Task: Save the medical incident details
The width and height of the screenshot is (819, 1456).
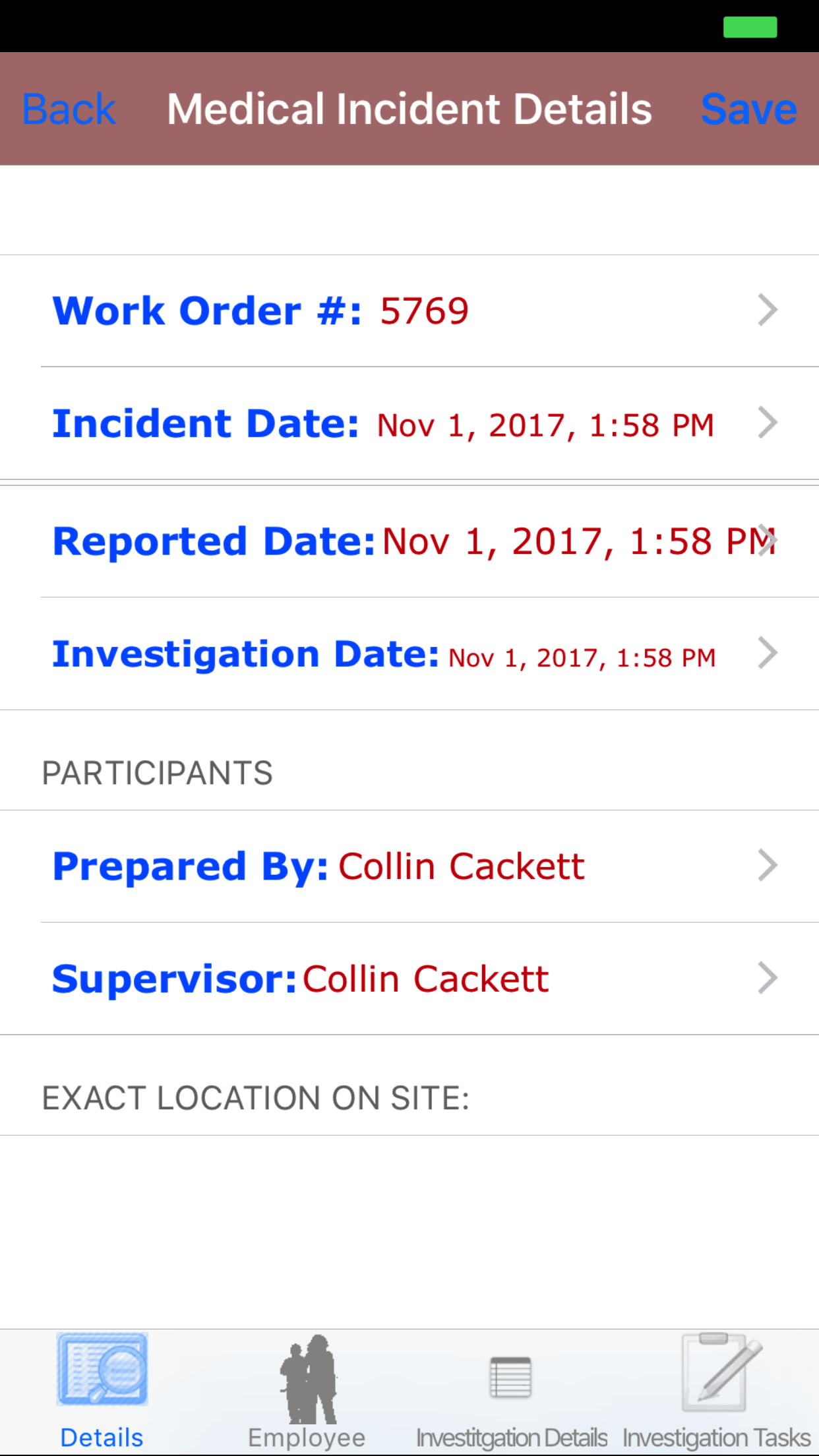Action: point(748,109)
